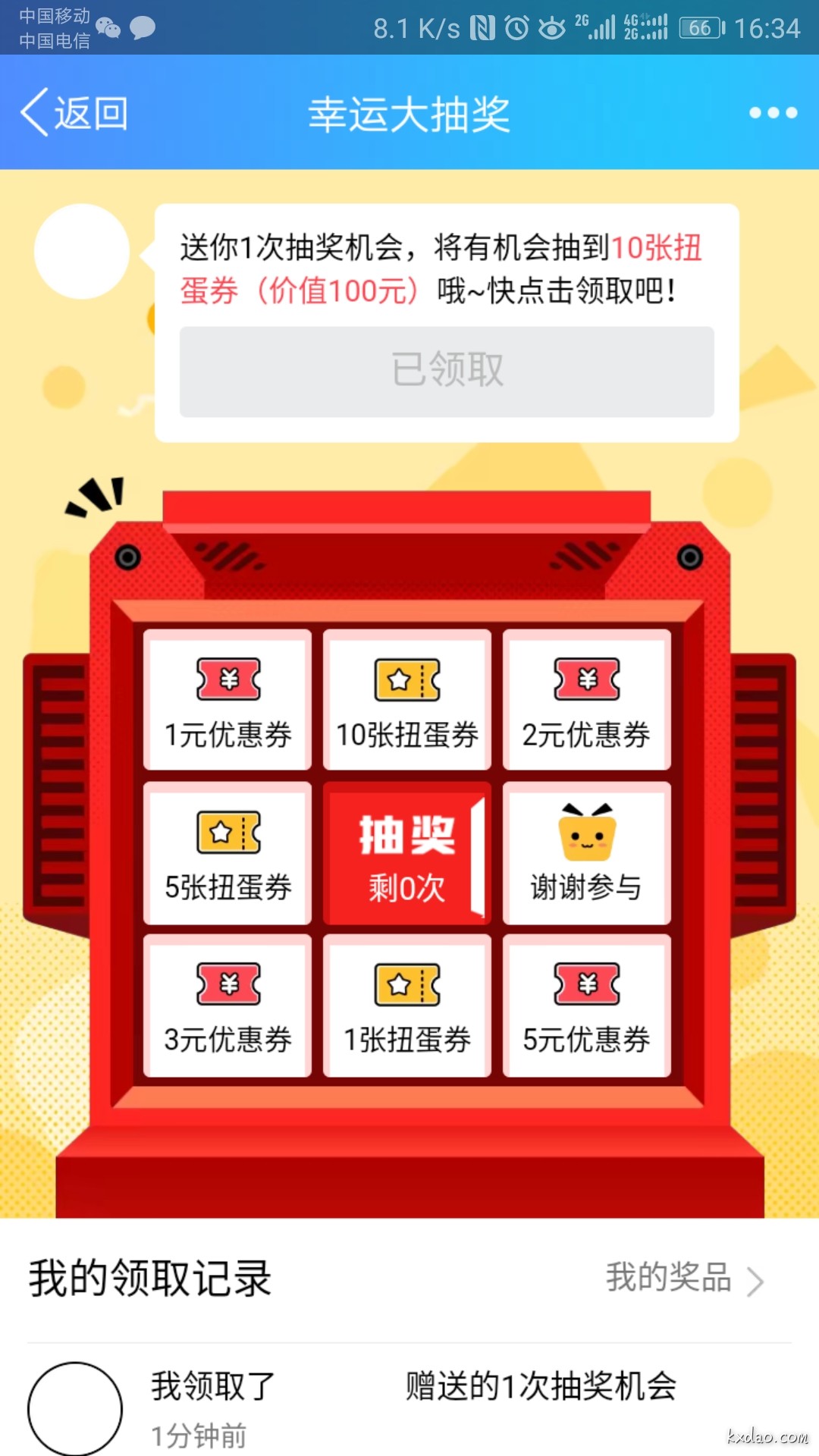Open 我的奖品 prize list
The height and width of the screenshot is (1456, 819).
click(684, 1279)
